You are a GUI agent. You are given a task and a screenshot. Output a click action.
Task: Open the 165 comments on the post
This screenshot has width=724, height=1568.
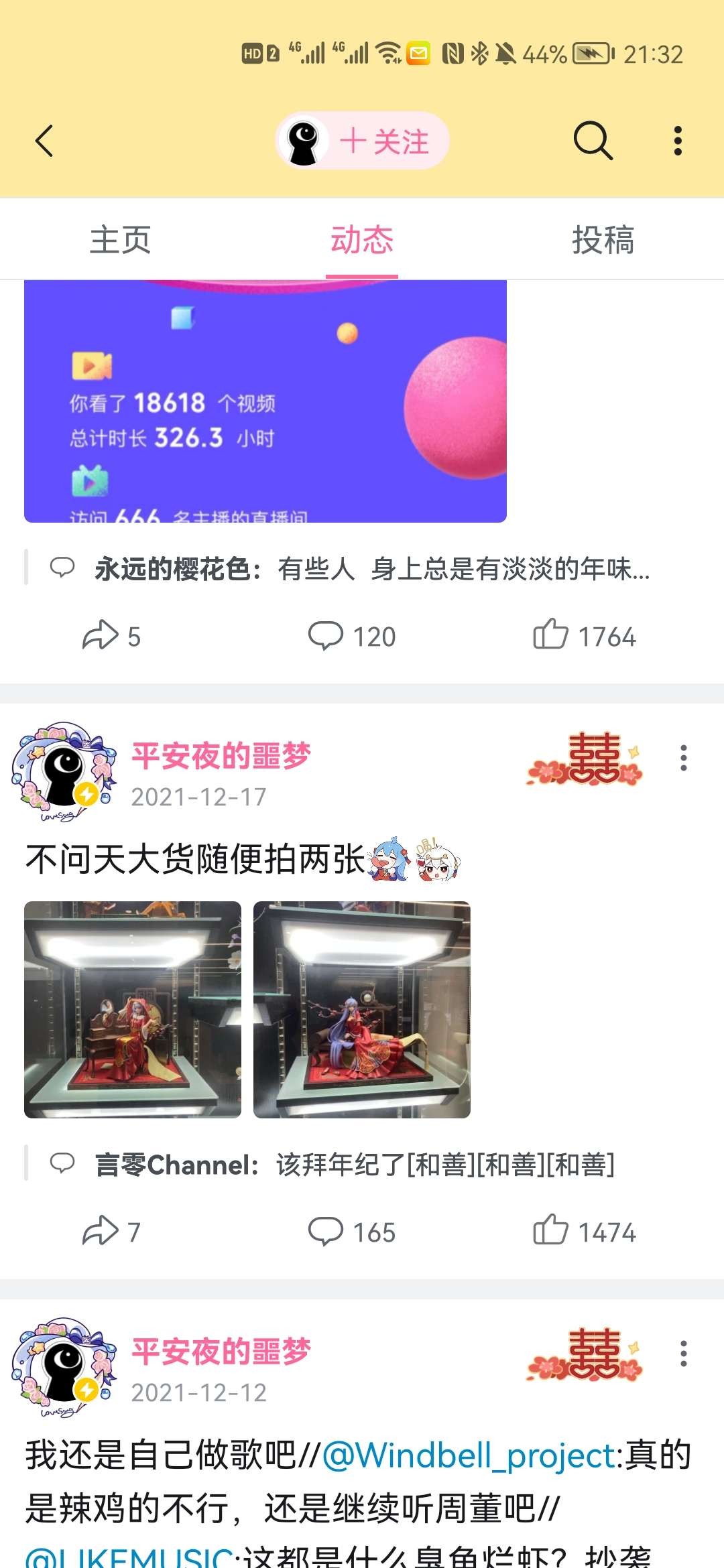tap(352, 1232)
